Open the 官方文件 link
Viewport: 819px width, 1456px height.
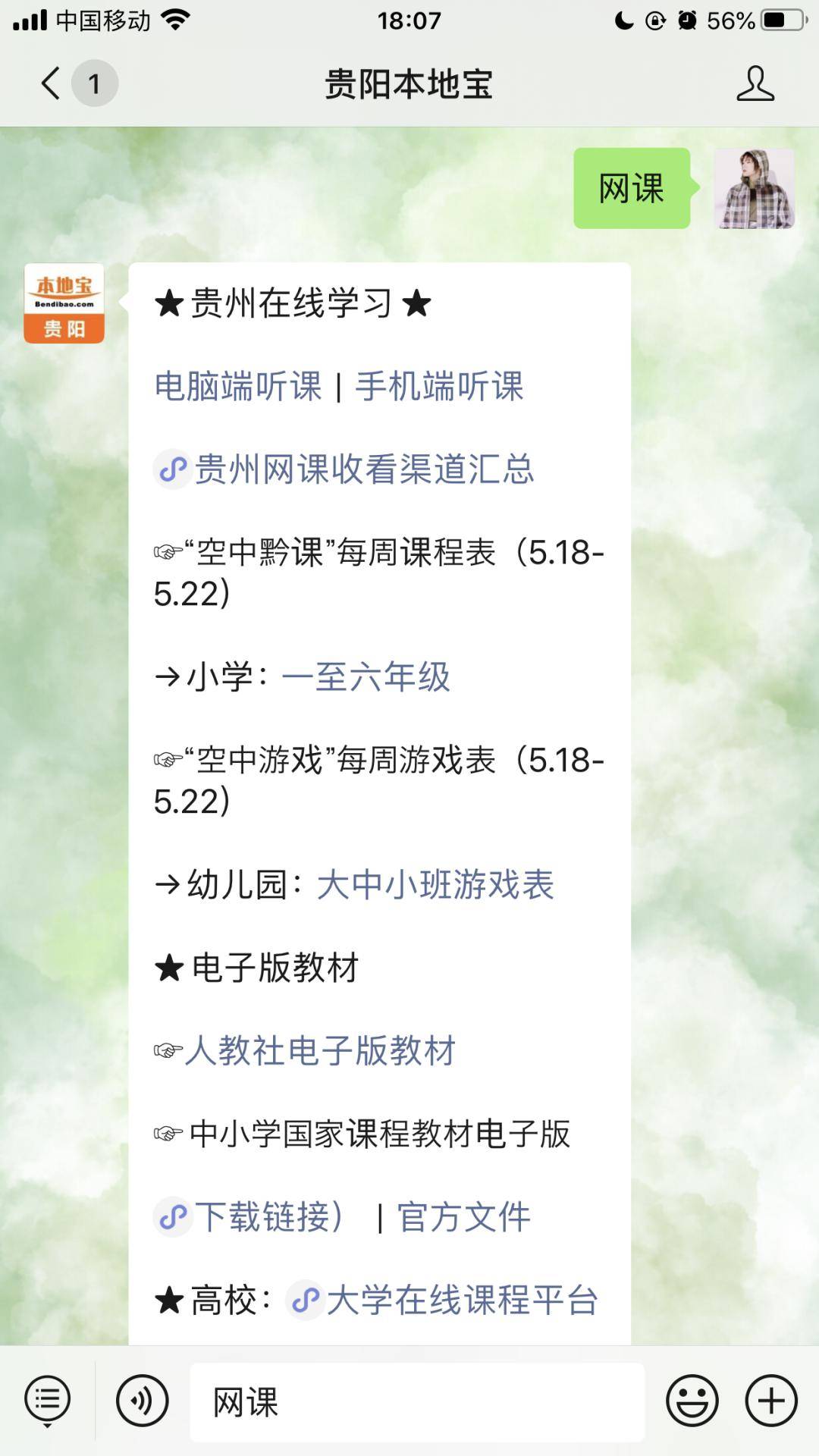point(463,1216)
